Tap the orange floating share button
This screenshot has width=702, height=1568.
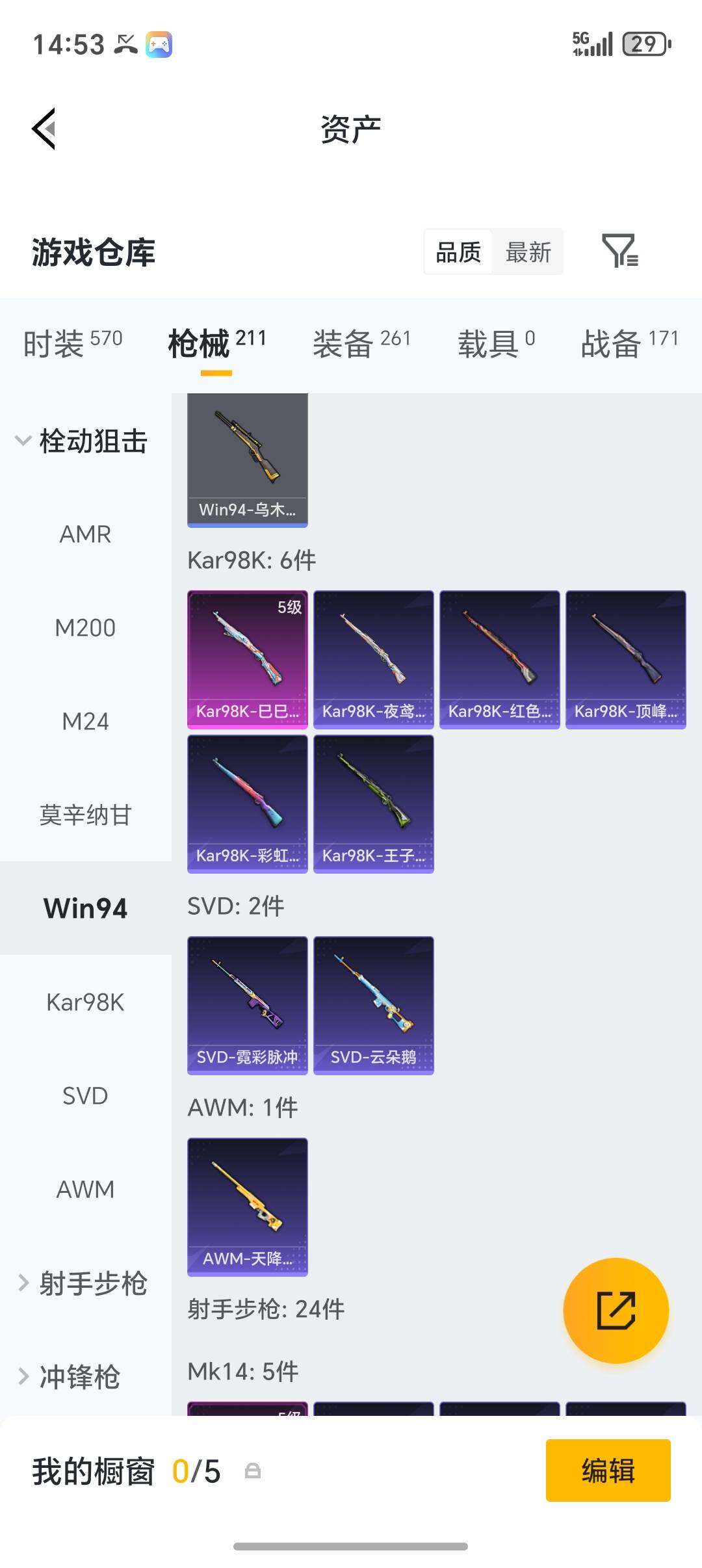click(x=616, y=1311)
